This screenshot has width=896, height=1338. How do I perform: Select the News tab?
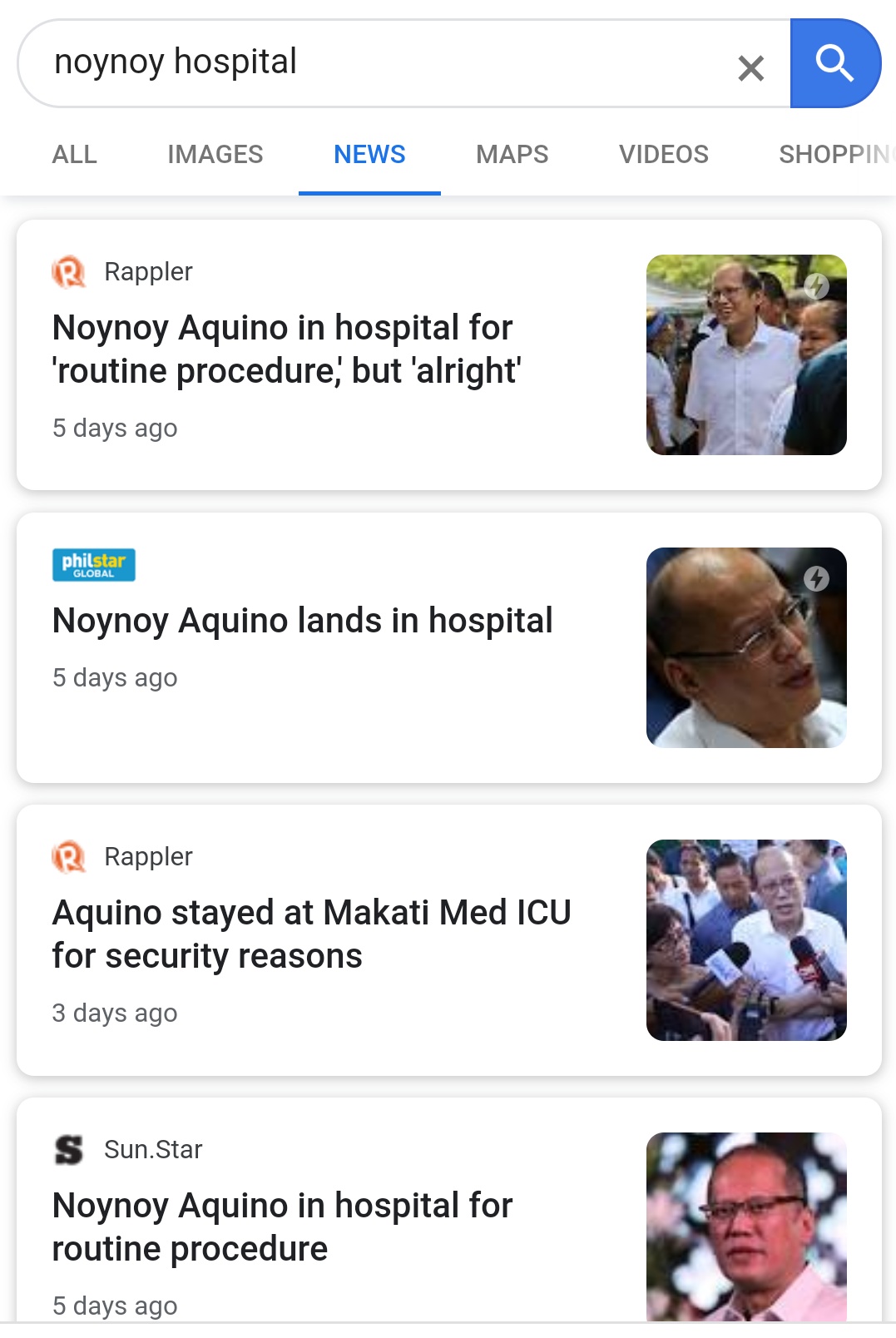(x=369, y=155)
